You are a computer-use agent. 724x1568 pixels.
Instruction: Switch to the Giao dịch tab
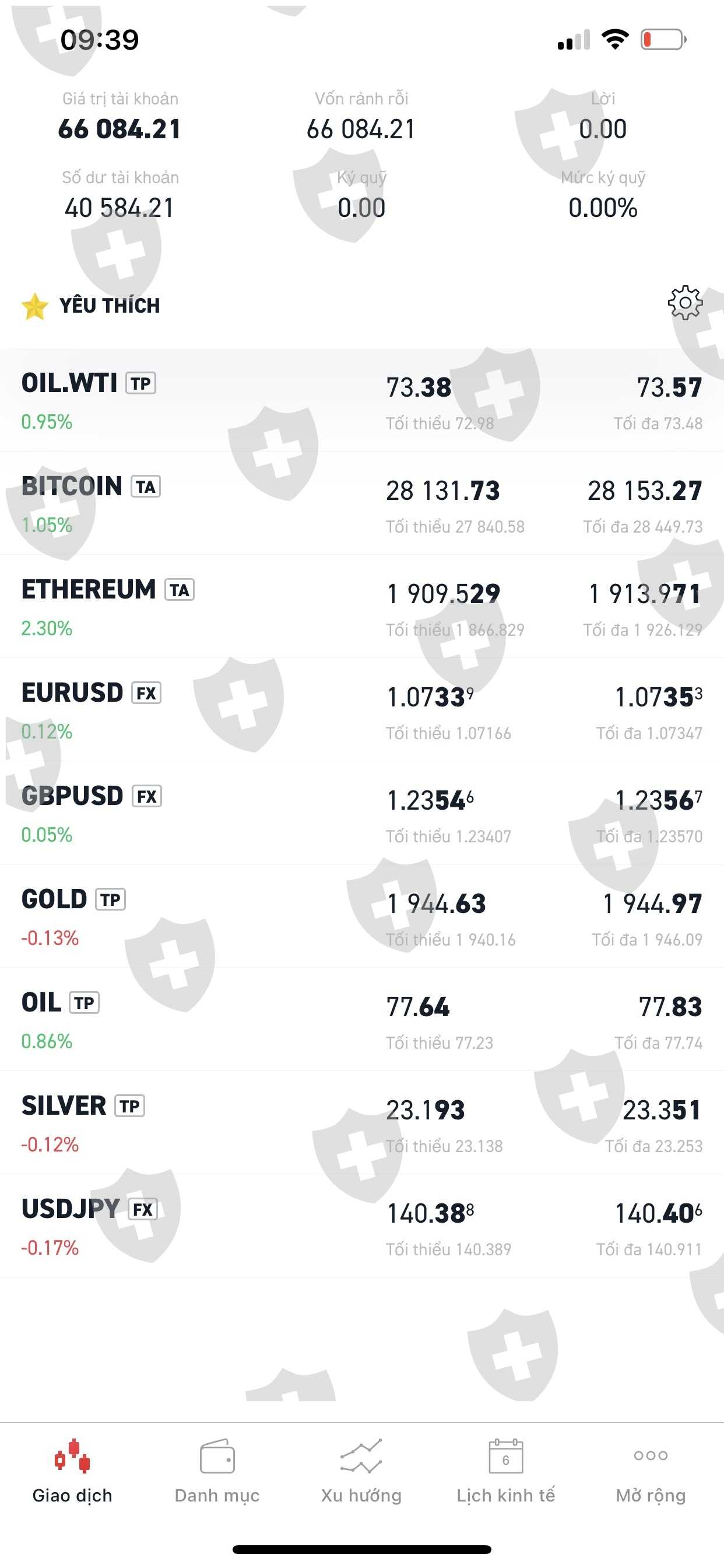(x=72, y=1471)
